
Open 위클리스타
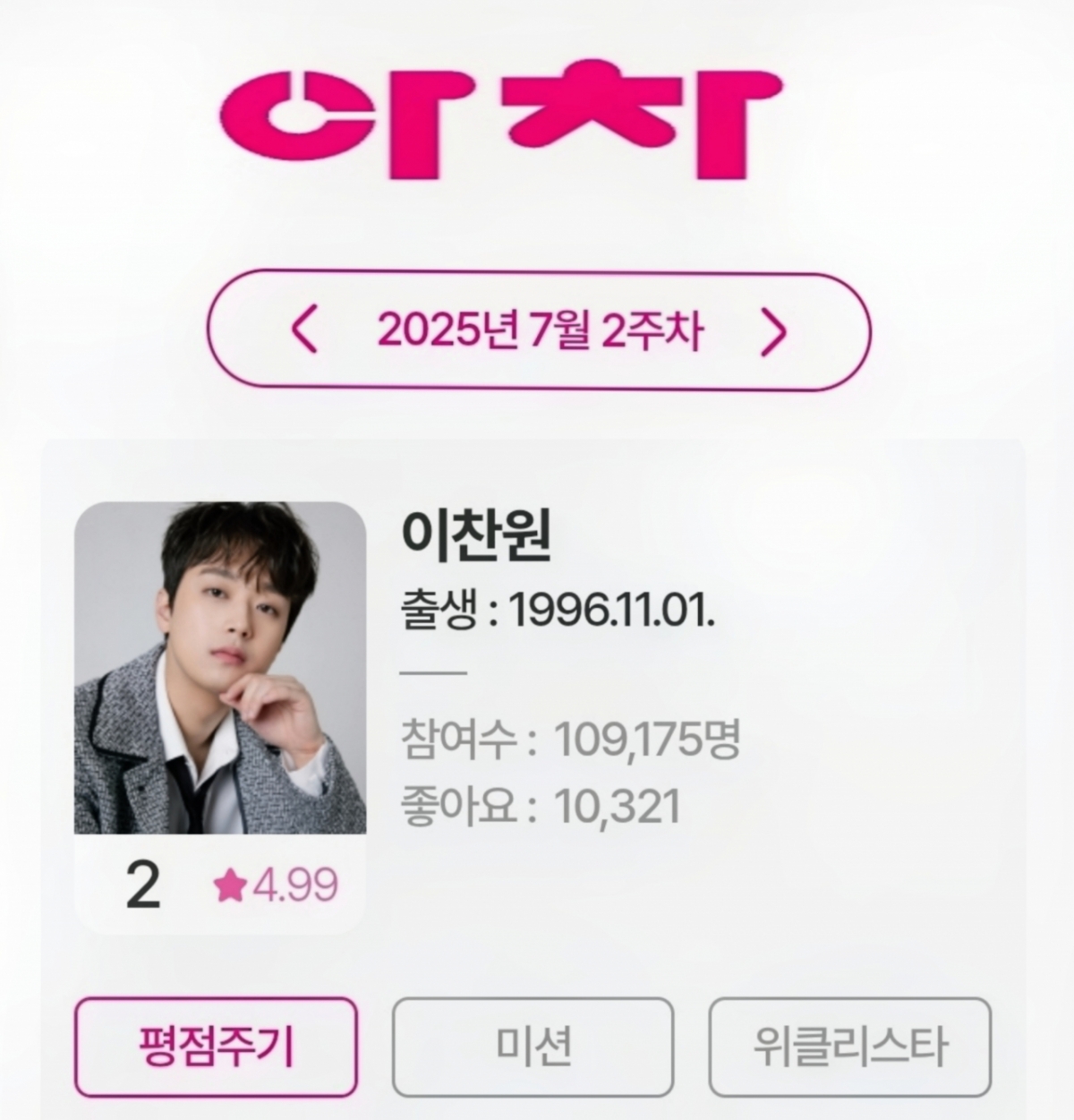[x=849, y=1047]
